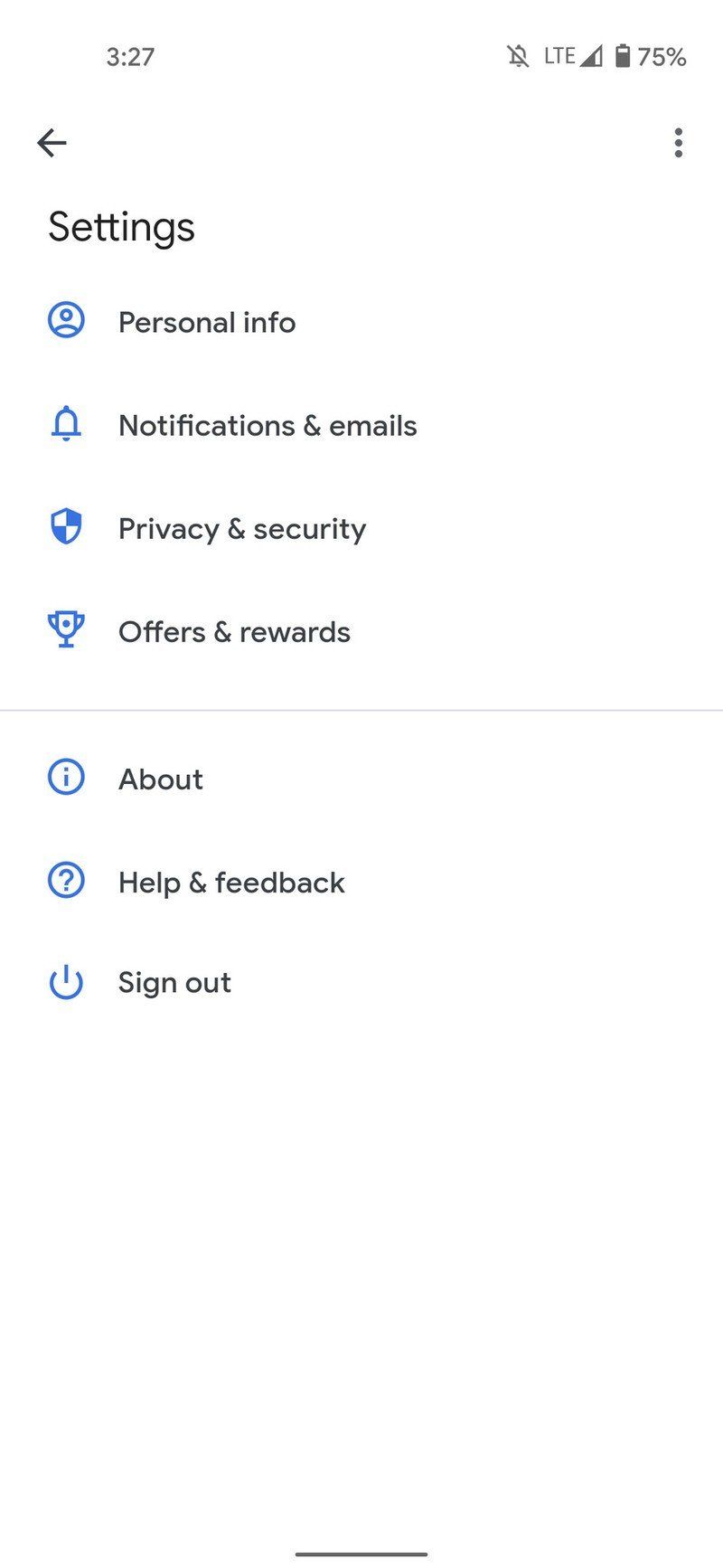Select the Help & feedback question mark icon
The width and height of the screenshot is (723, 1568).
click(64, 881)
